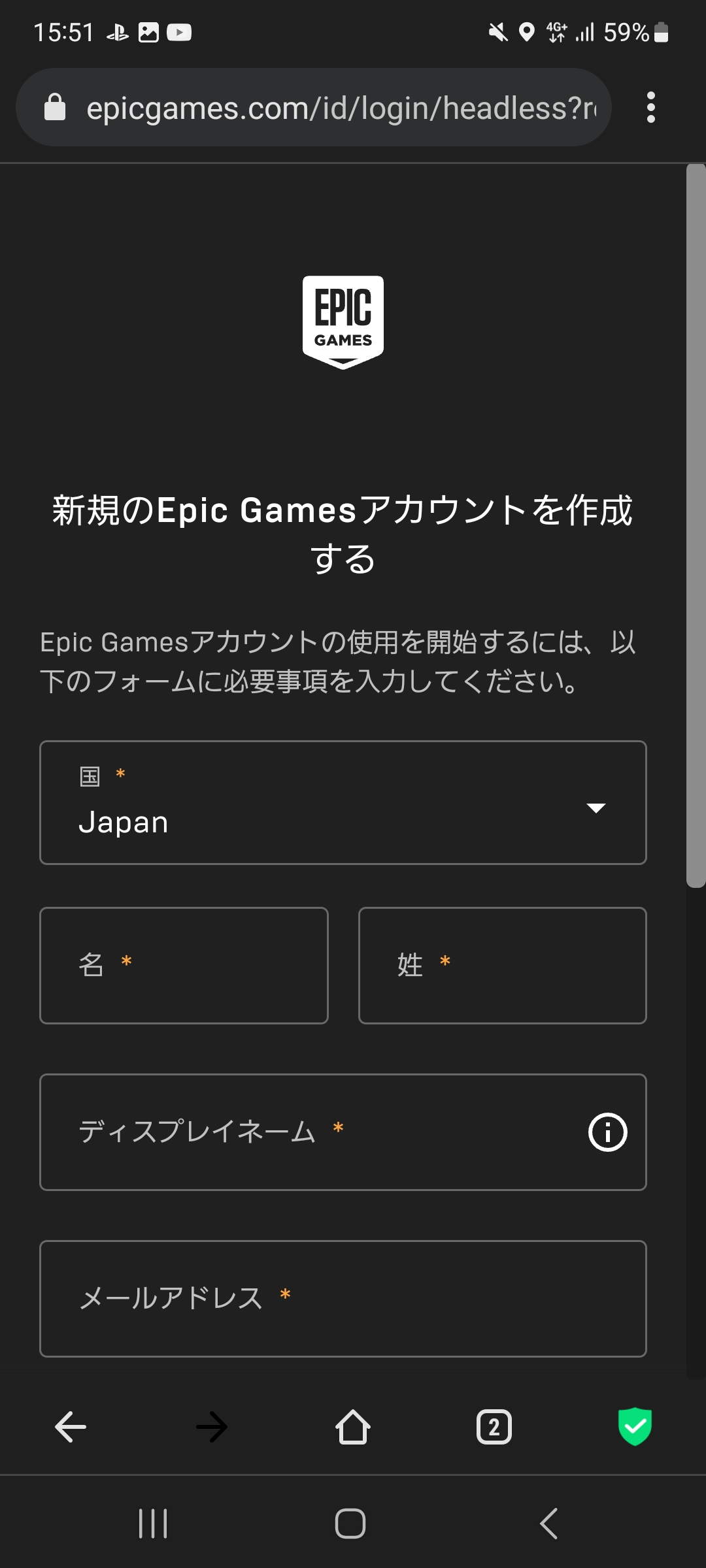Focus the first name (名) field

pyautogui.click(x=184, y=966)
